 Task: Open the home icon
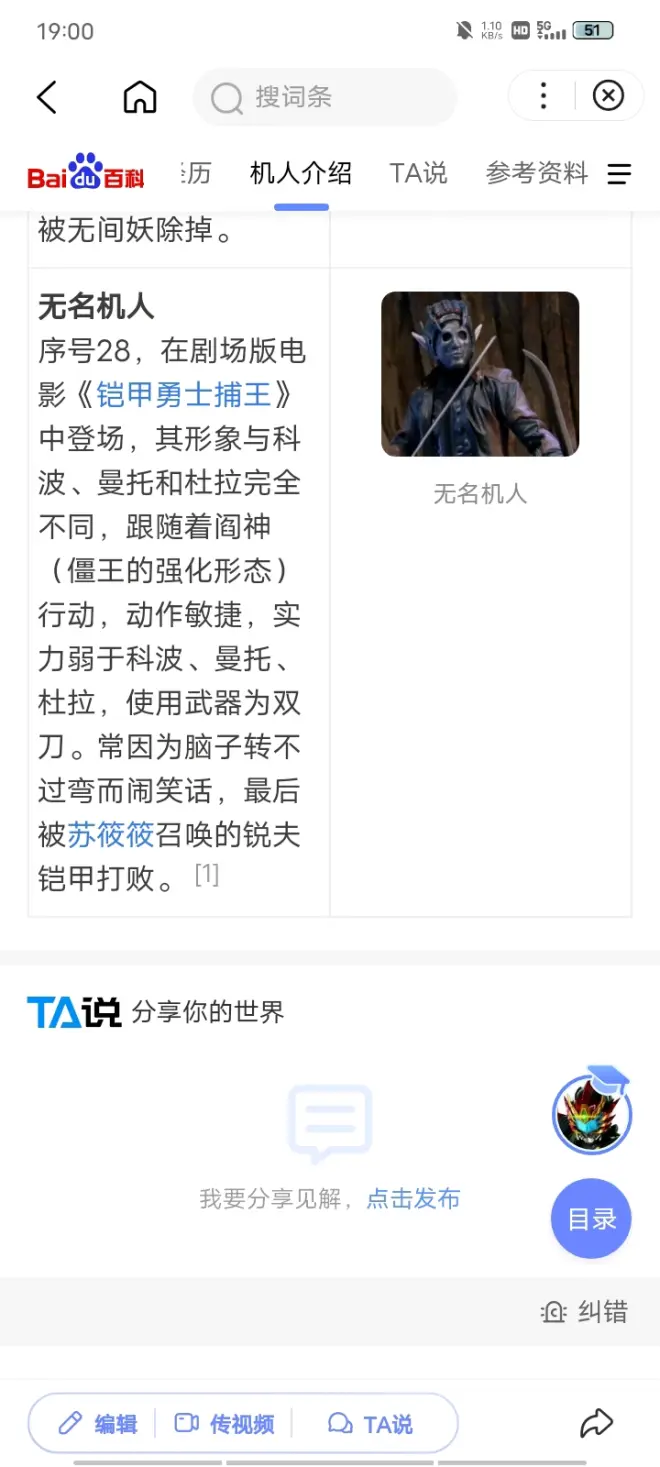pos(140,97)
